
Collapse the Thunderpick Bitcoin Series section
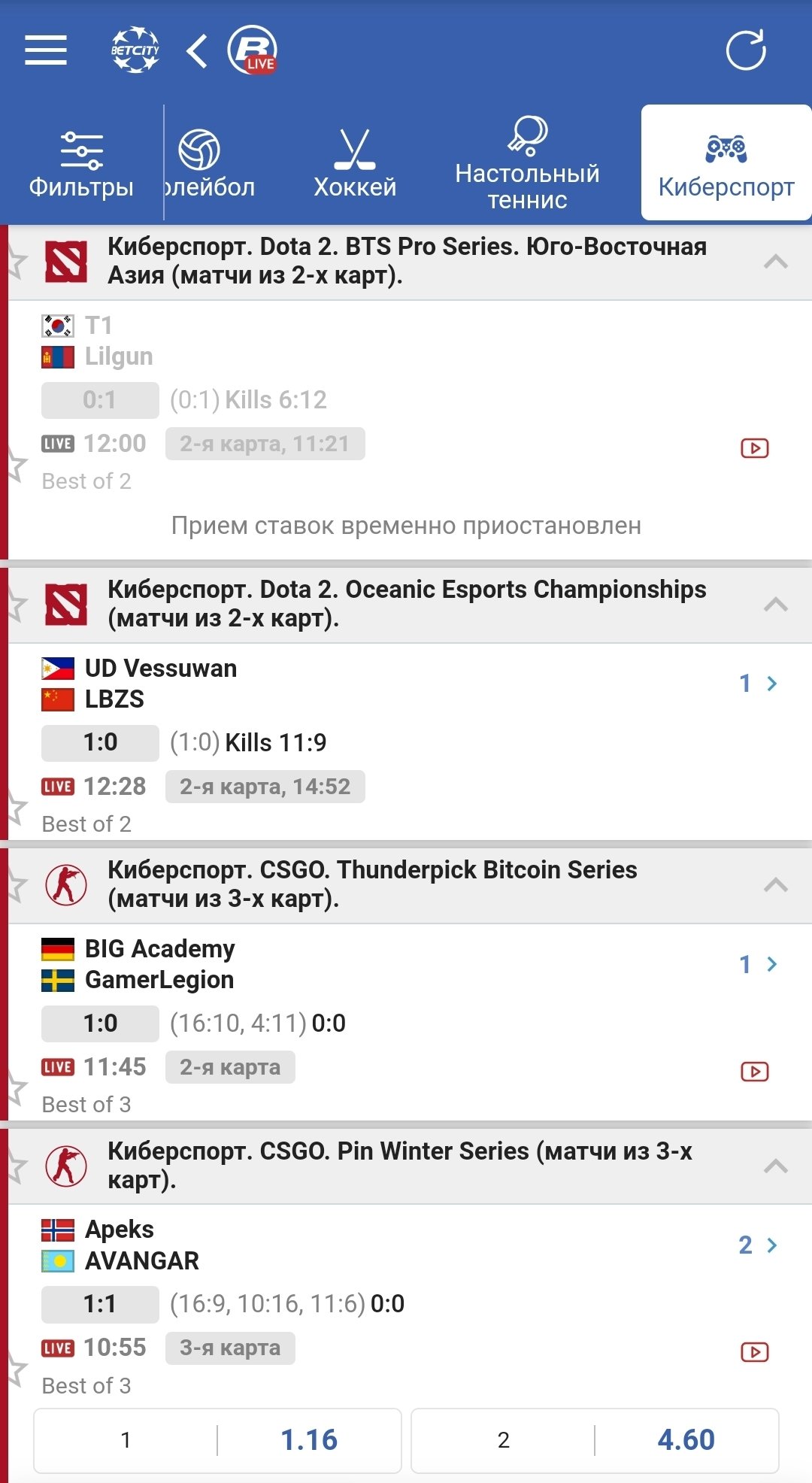coord(775,885)
